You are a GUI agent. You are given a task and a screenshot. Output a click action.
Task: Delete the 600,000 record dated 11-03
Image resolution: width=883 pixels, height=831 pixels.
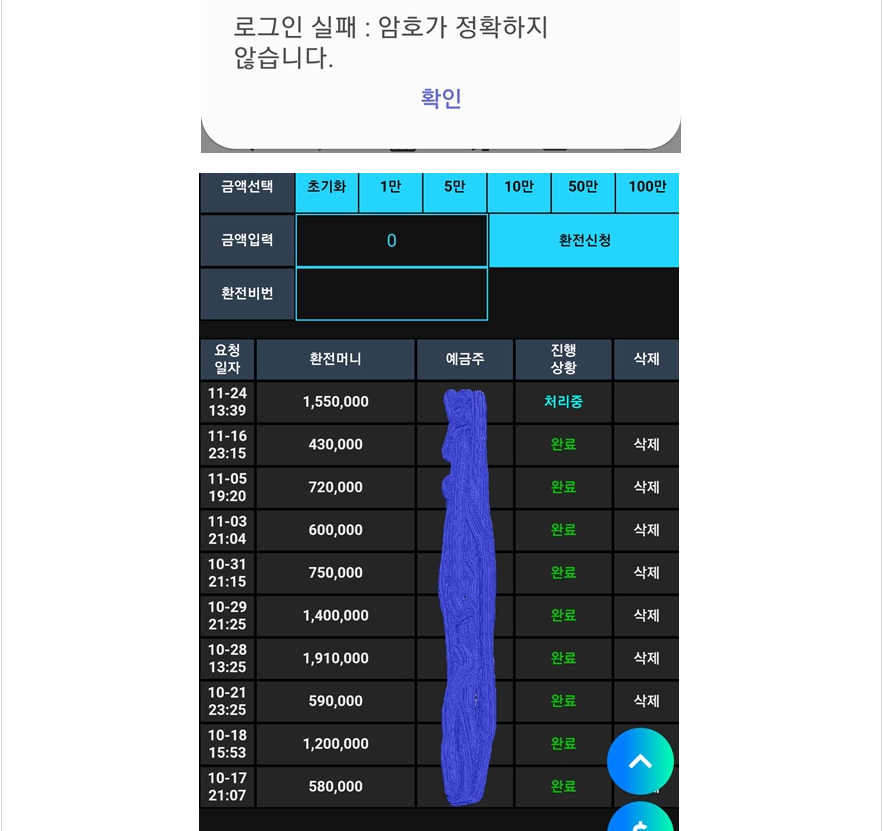(646, 530)
